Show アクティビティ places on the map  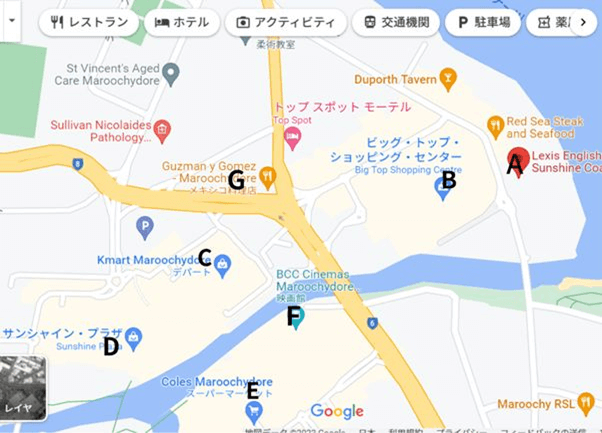(x=286, y=22)
